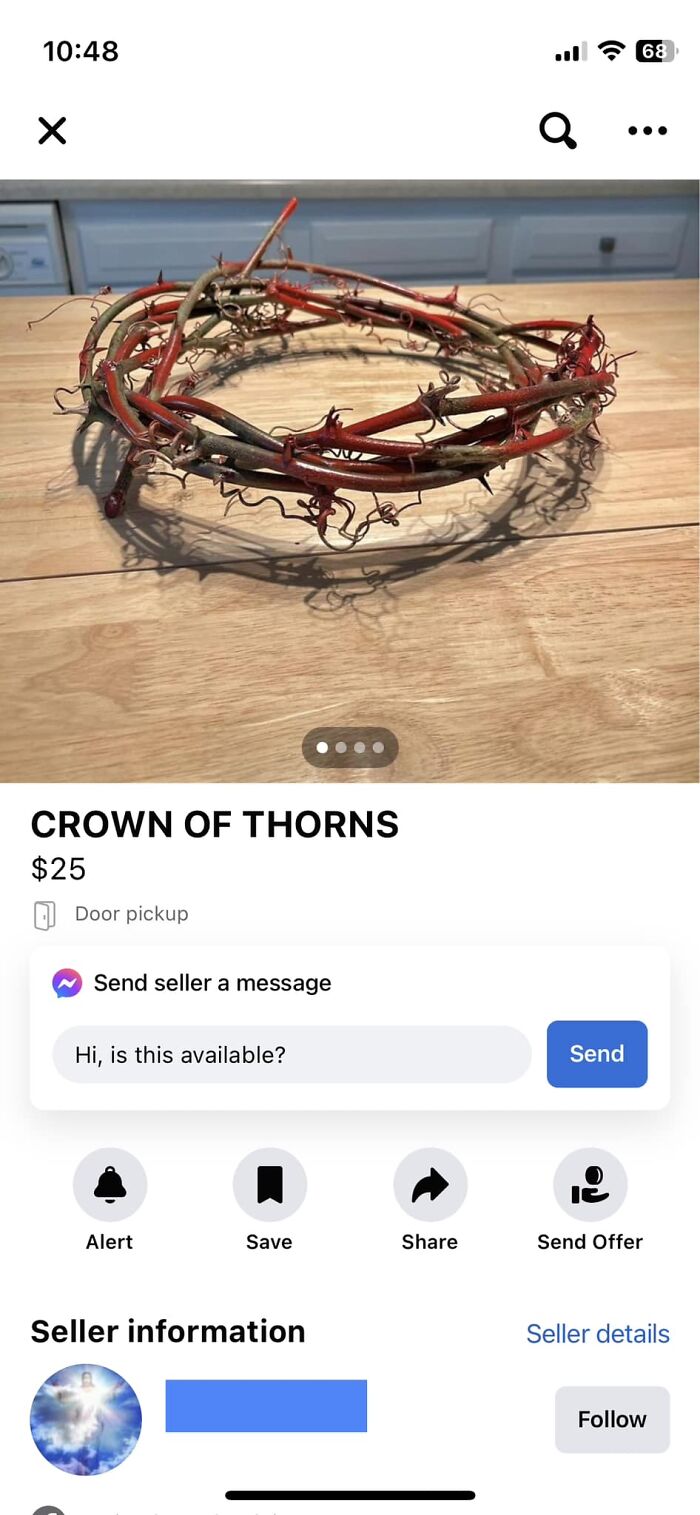
Task: Open the three-dot overflow menu
Action: pos(647,130)
